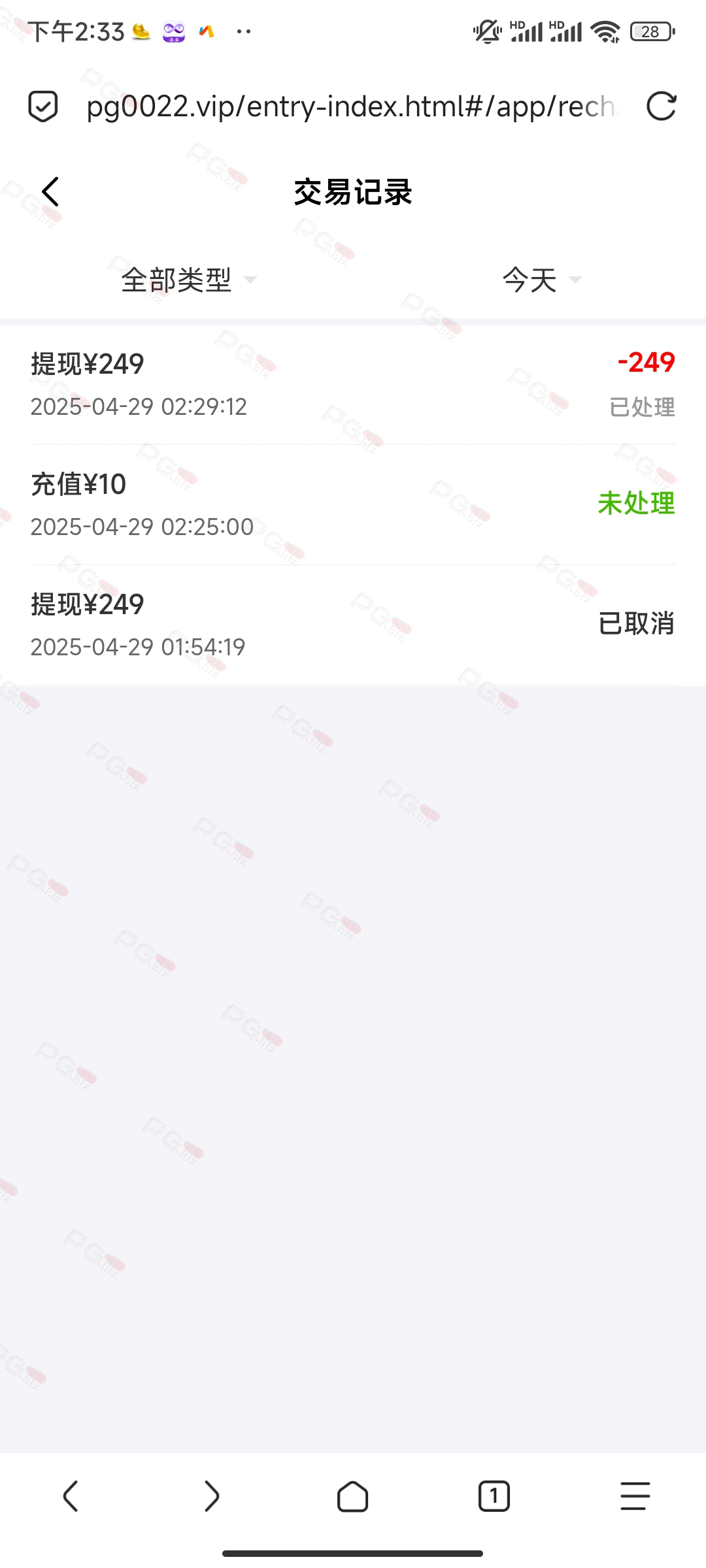The height and width of the screenshot is (1568, 706).
Task: Open the 充值¥10 record marked 未处理
Action: [x=353, y=504]
